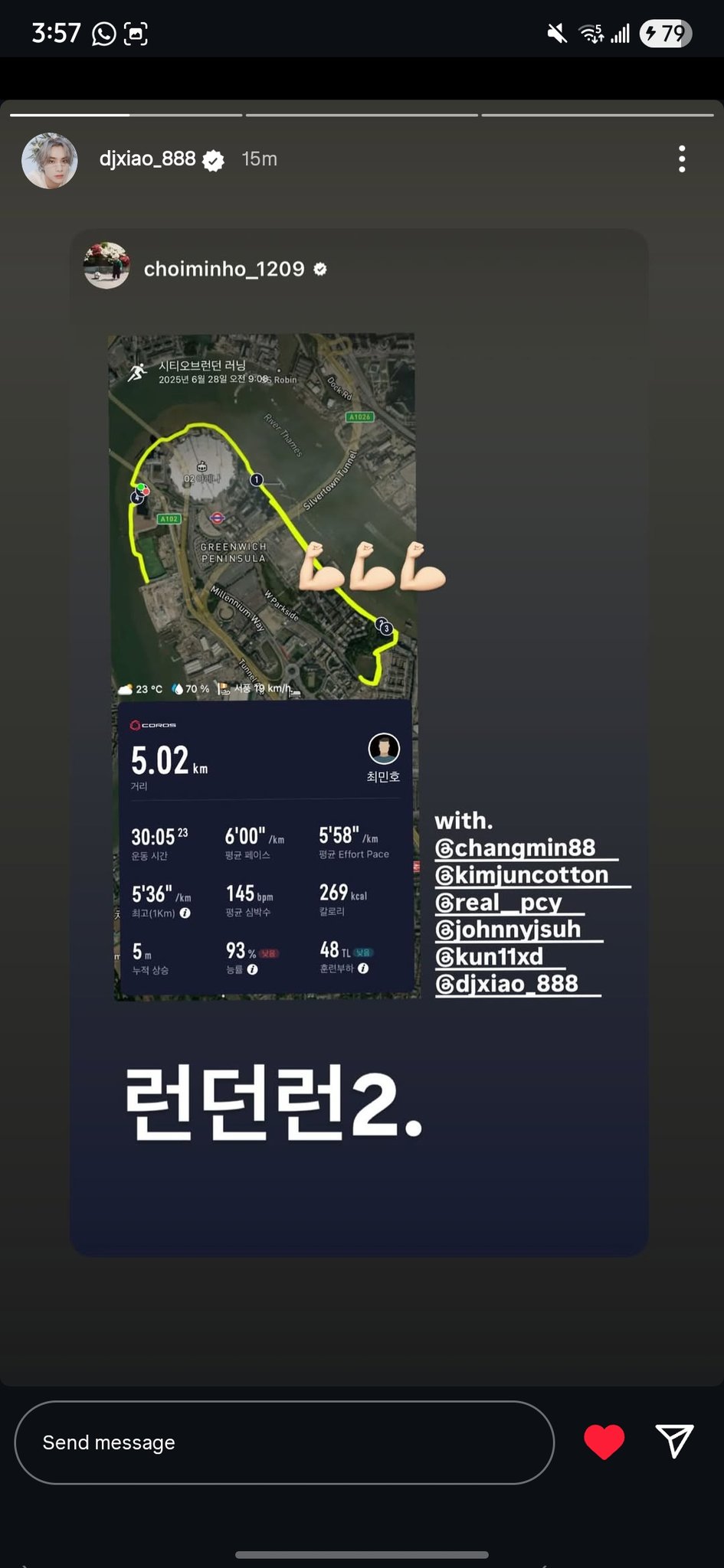724x1568 pixels.
Task: Like this story with the heart
Action: pyautogui.click(x=604, y=1442)
